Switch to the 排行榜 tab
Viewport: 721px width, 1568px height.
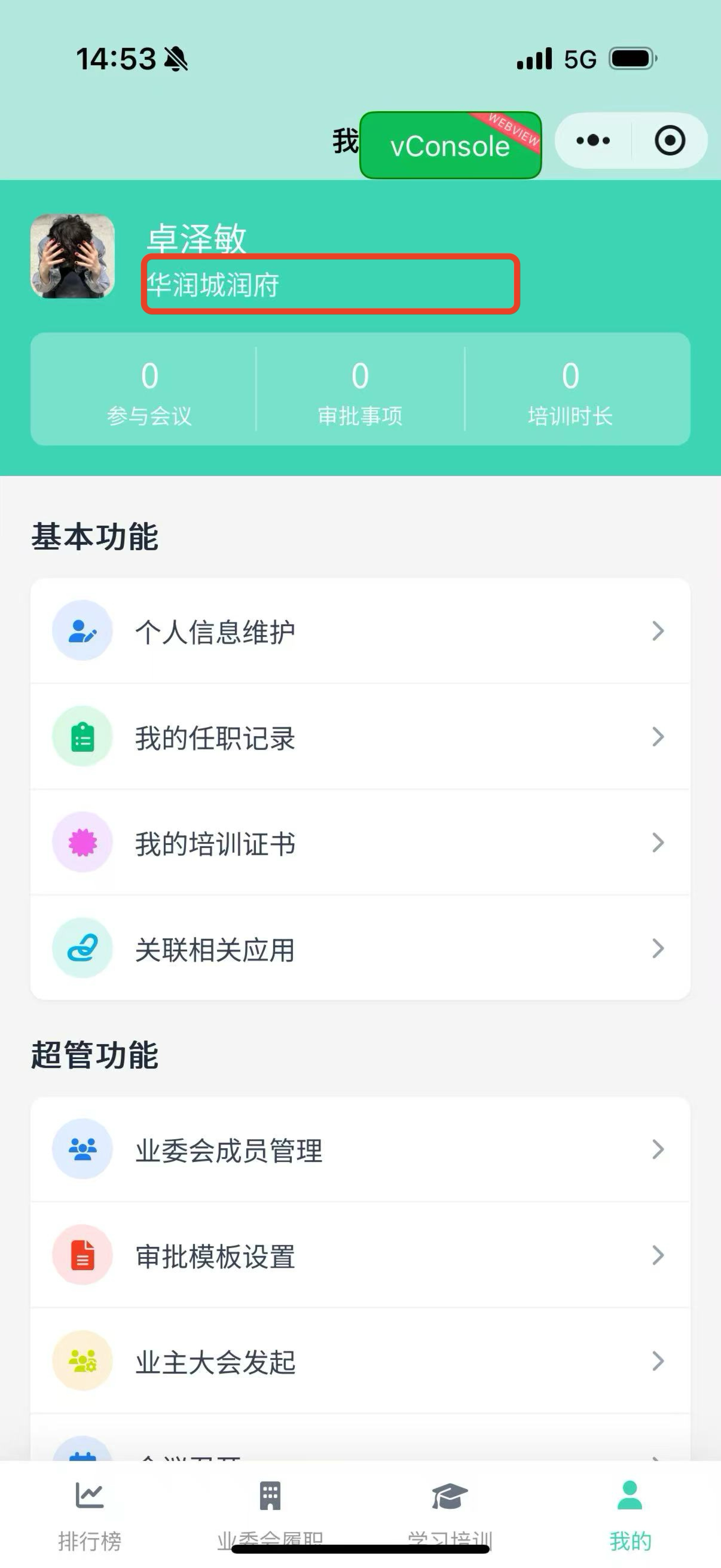point(90,1512)
